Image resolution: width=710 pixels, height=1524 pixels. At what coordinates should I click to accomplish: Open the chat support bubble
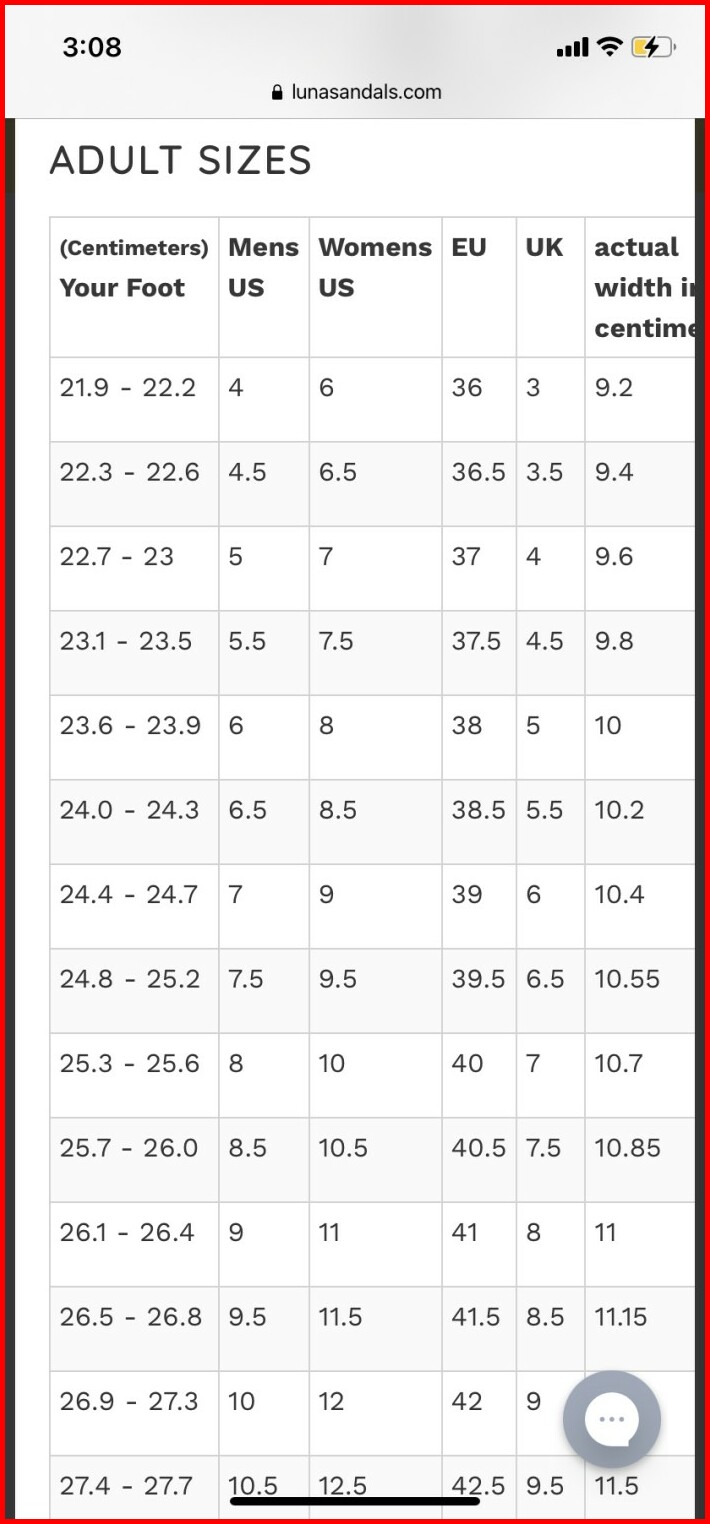pyautogui.click(x=611, y=1418)
